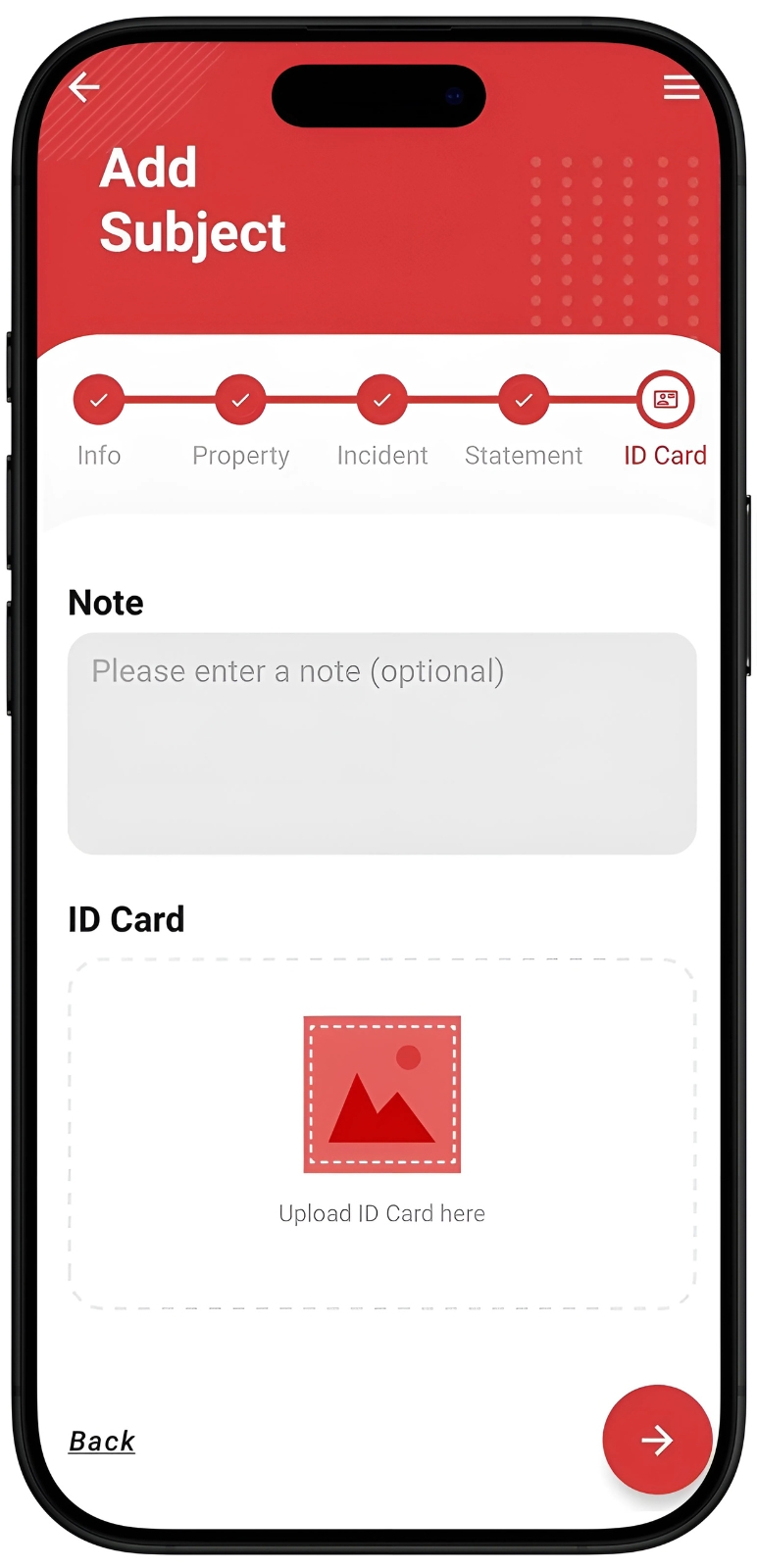757x1568 pixels.
Task: Tap the underlined Back link
Action: point(102,1441)
